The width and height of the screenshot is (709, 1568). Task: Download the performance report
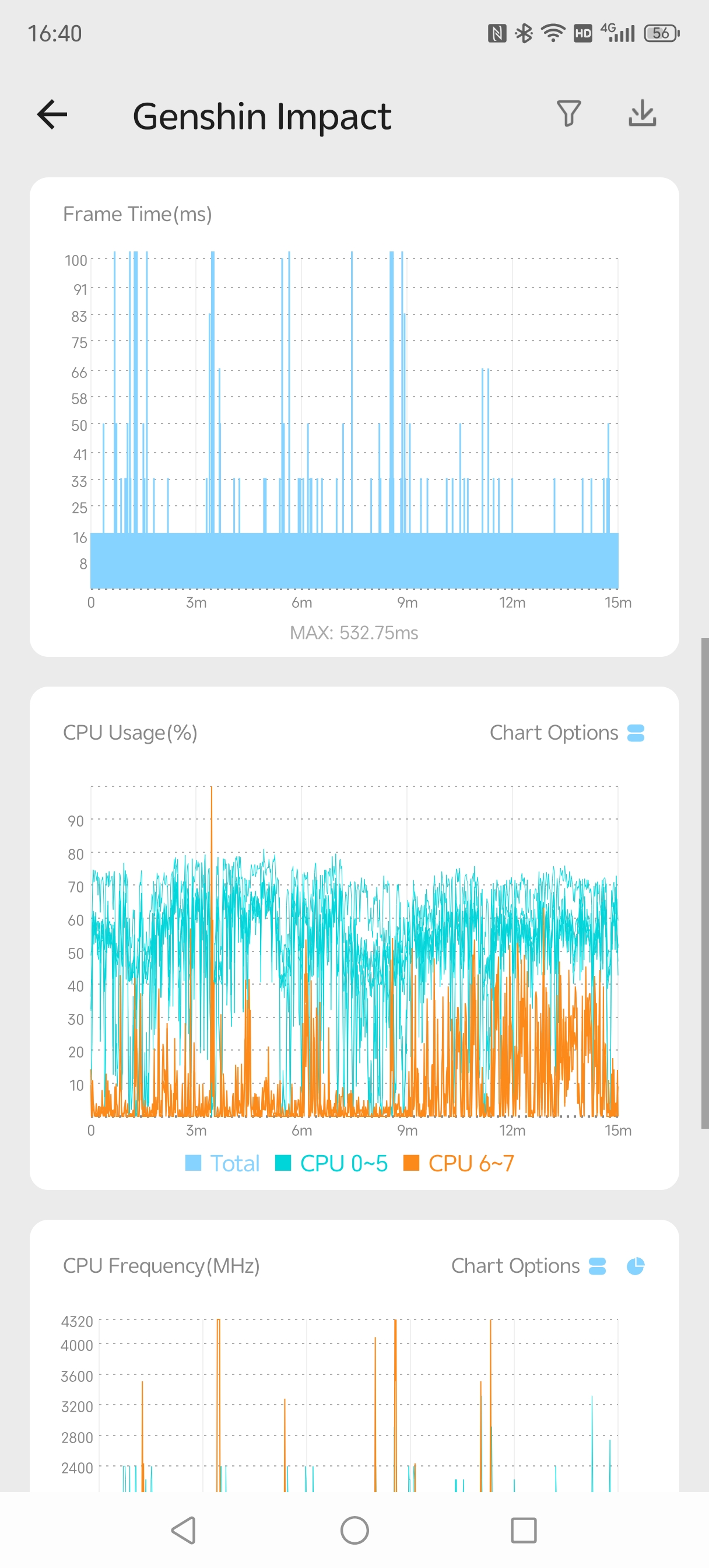coord(642,114)
